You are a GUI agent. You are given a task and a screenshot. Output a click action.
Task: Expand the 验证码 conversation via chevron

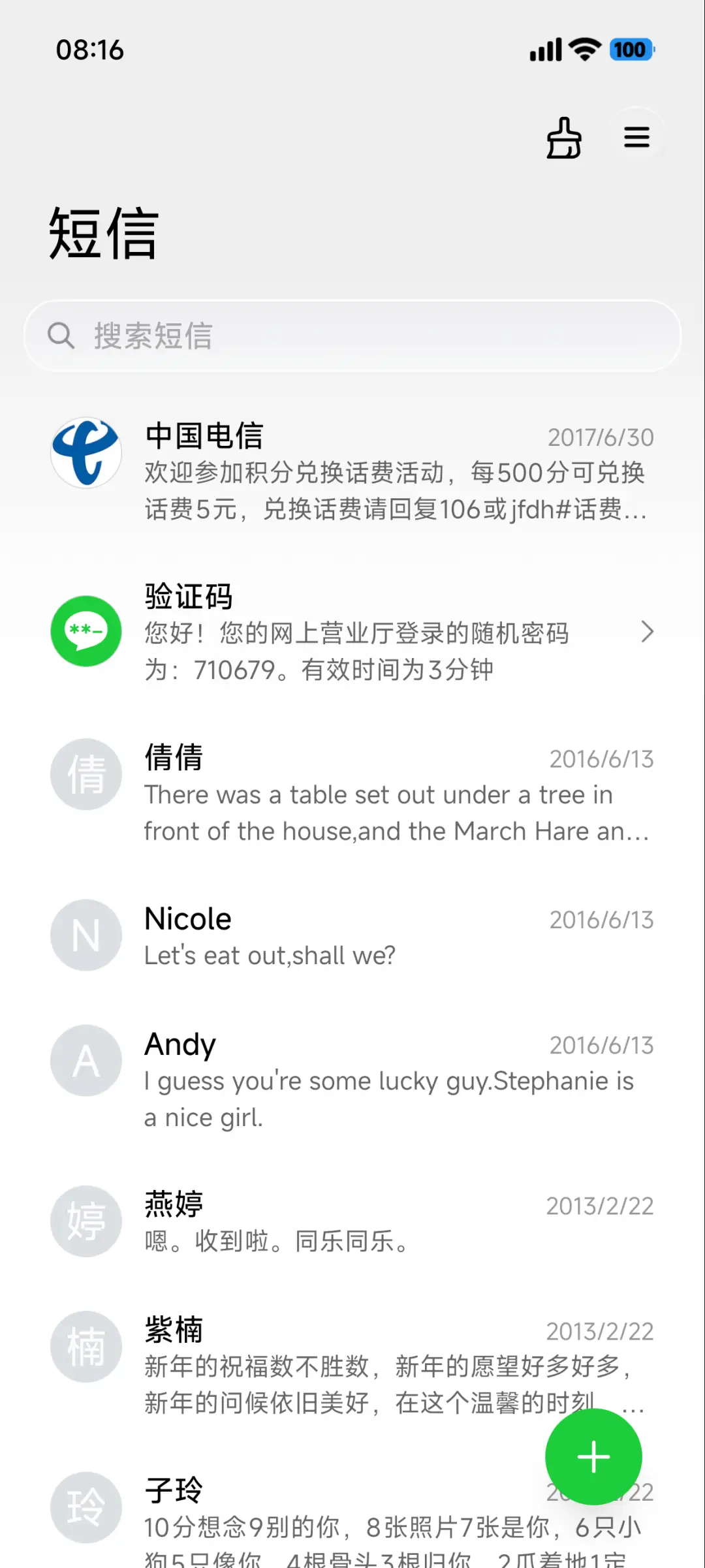point(648,631)
